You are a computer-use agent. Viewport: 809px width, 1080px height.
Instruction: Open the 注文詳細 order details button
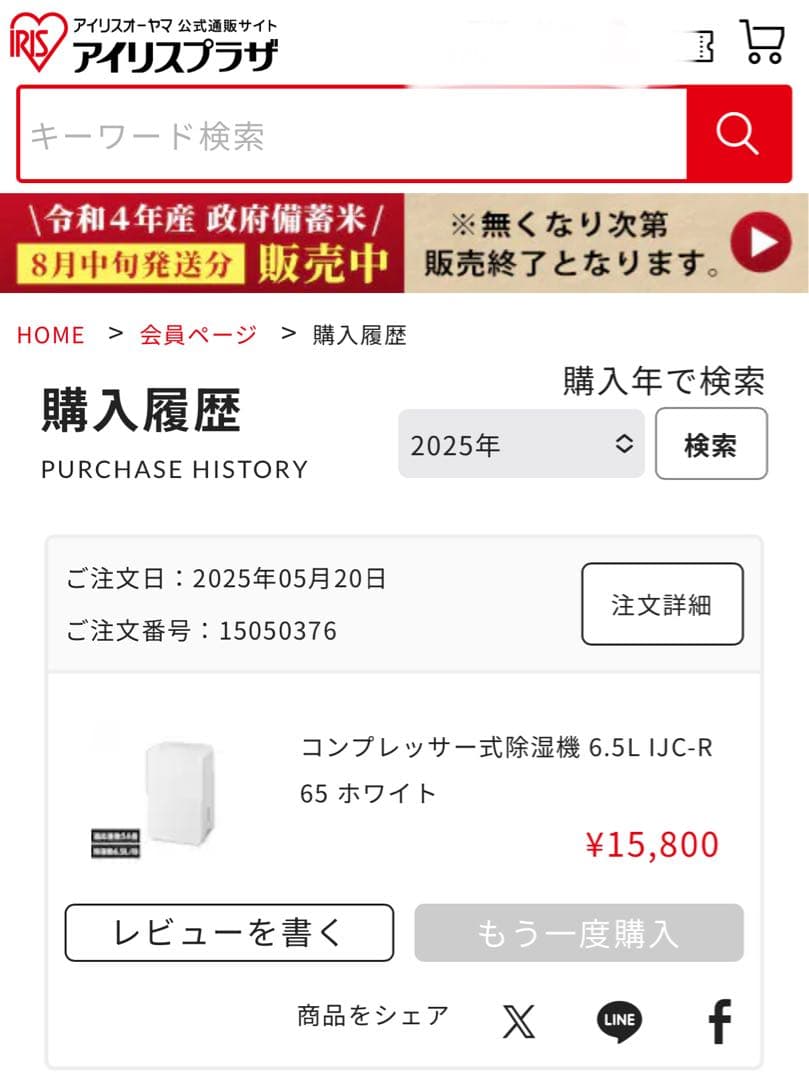click(x=661, y=604)
